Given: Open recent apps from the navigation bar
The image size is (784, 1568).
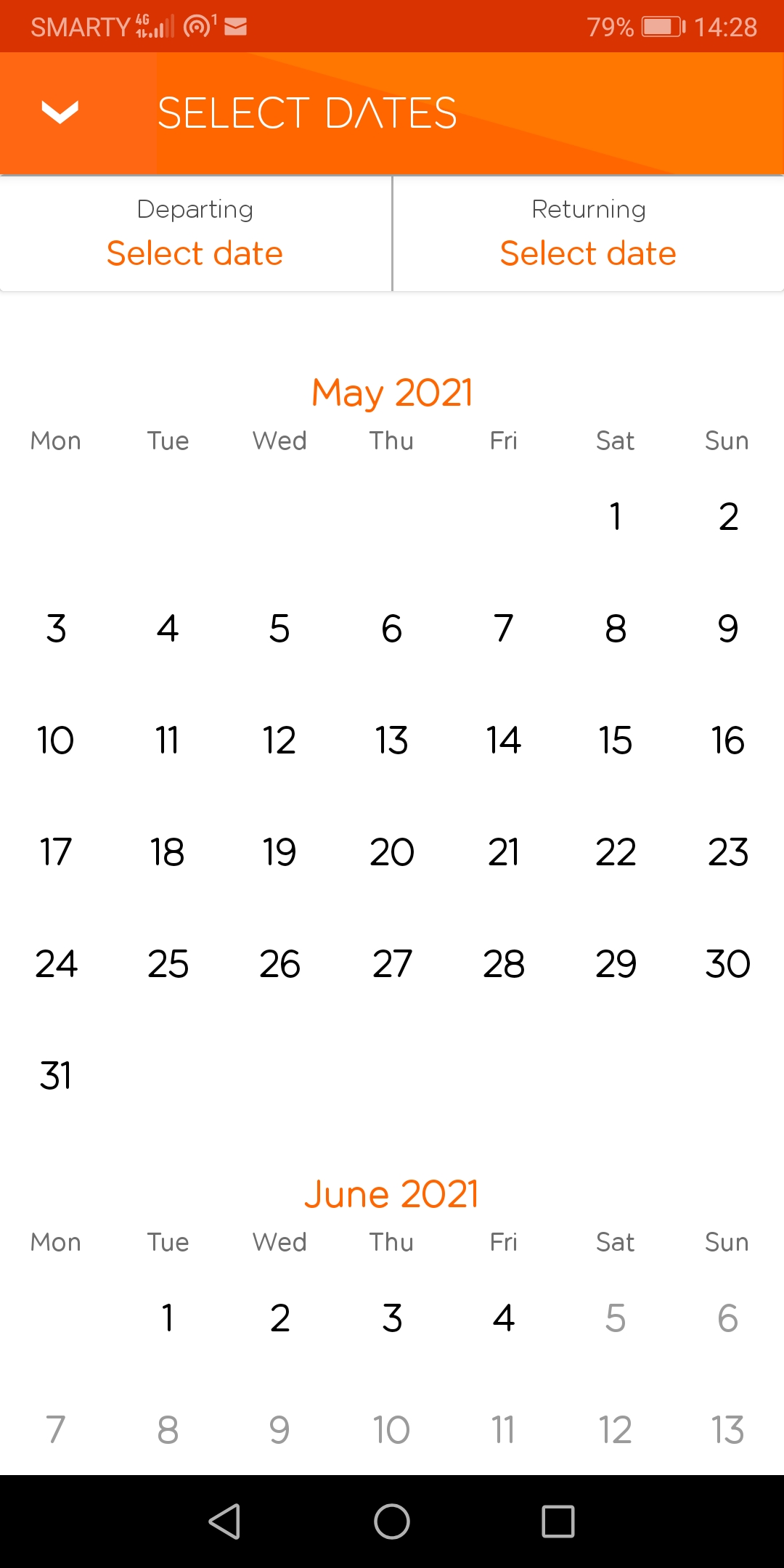Looking at the screenshot, I should (558, 1522).
